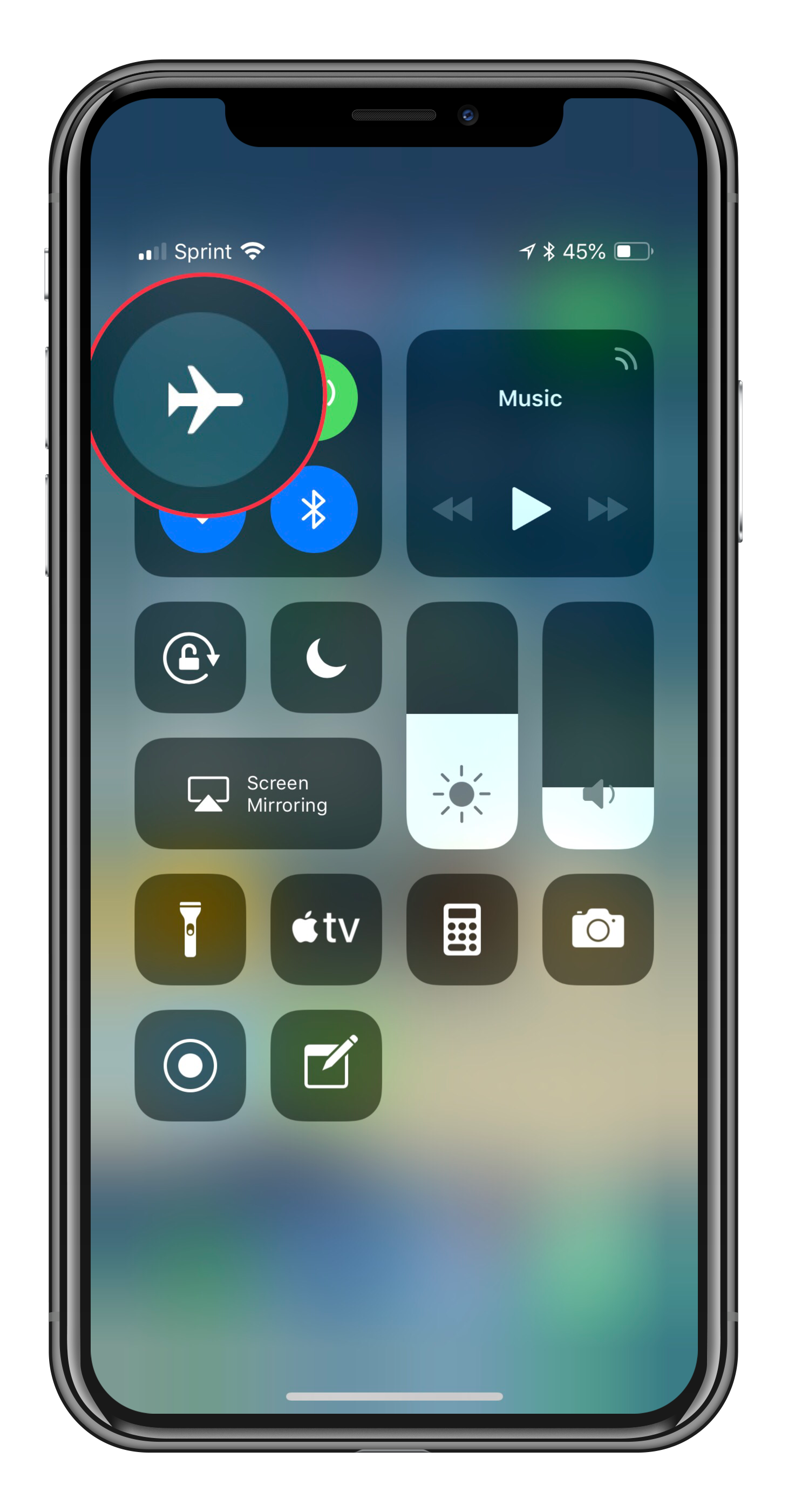Skip to the next track

(x=607, y=509)
